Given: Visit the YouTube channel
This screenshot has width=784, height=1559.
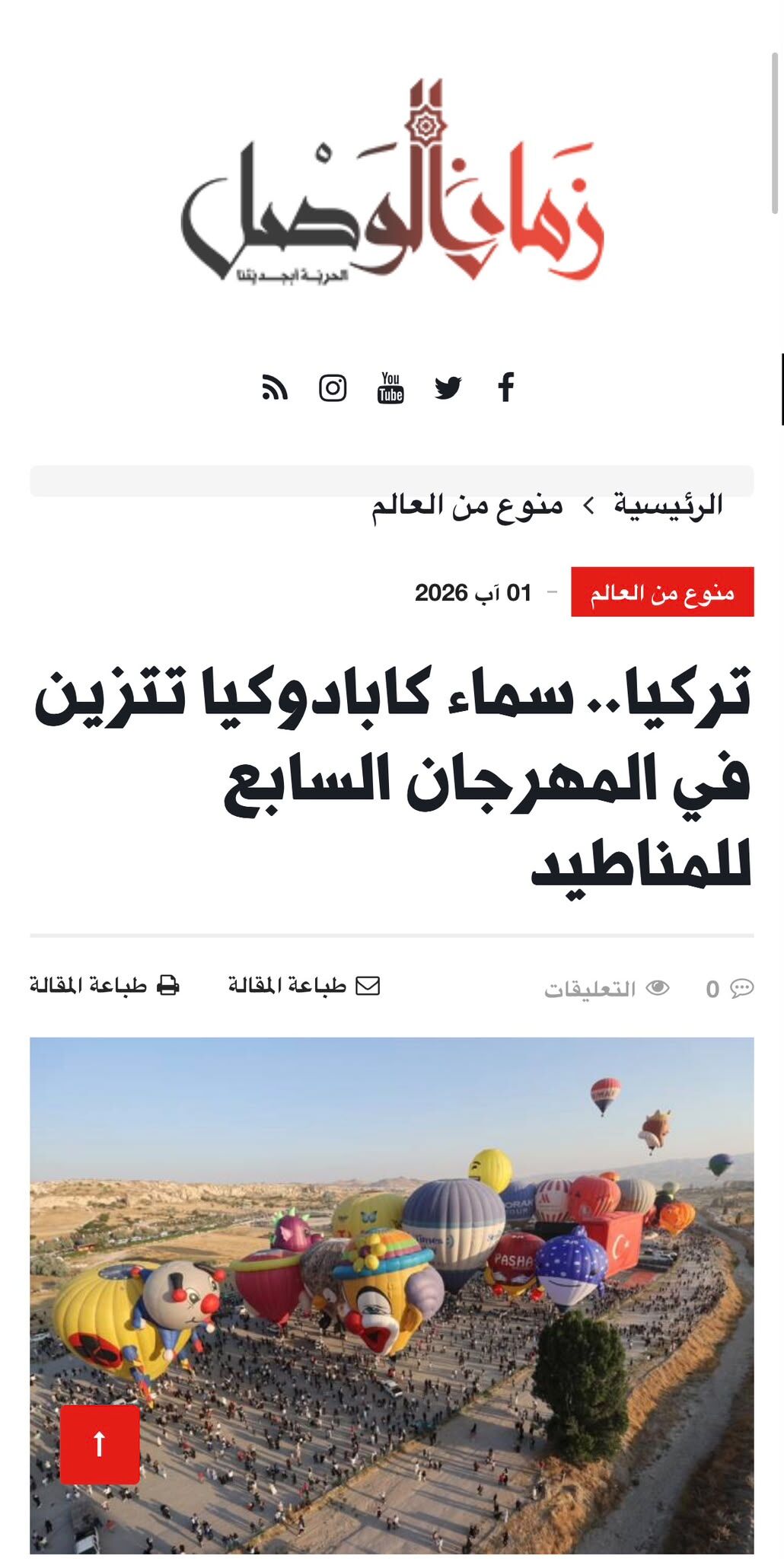Looking at the screenshot, I should coord(390,387).
